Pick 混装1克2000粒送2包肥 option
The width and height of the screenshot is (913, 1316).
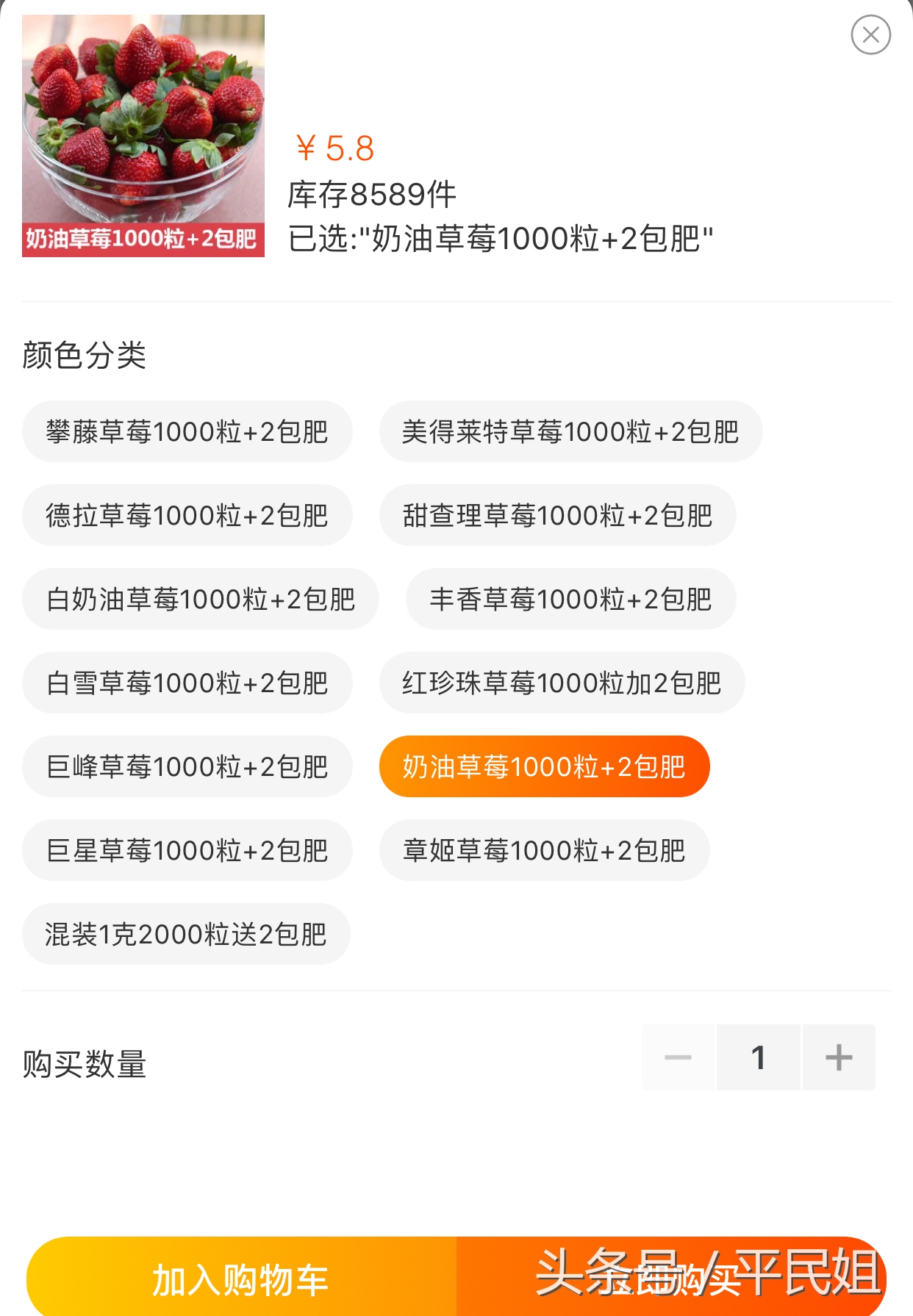click(x=185, y=934)
